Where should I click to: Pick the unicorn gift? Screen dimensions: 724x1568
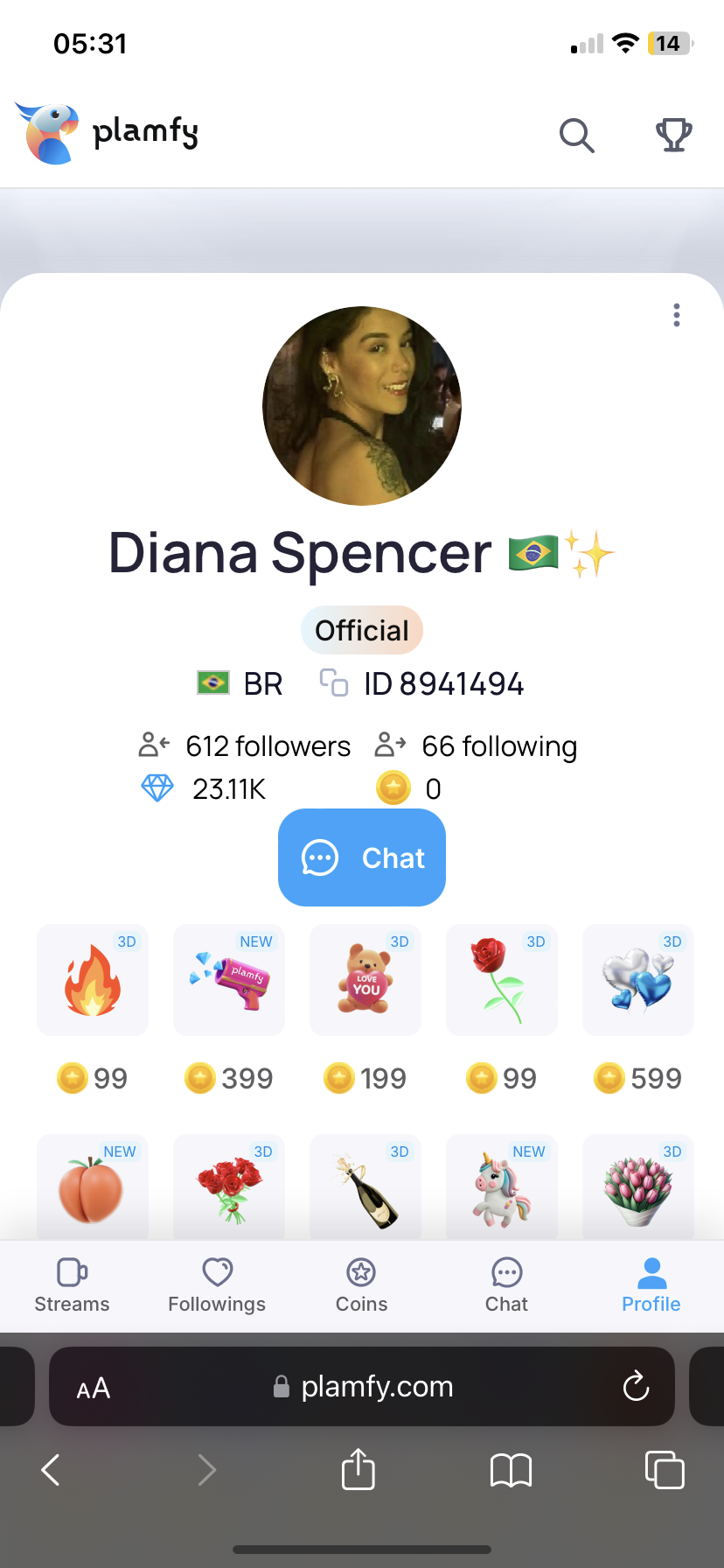[x=502, y=1187]
